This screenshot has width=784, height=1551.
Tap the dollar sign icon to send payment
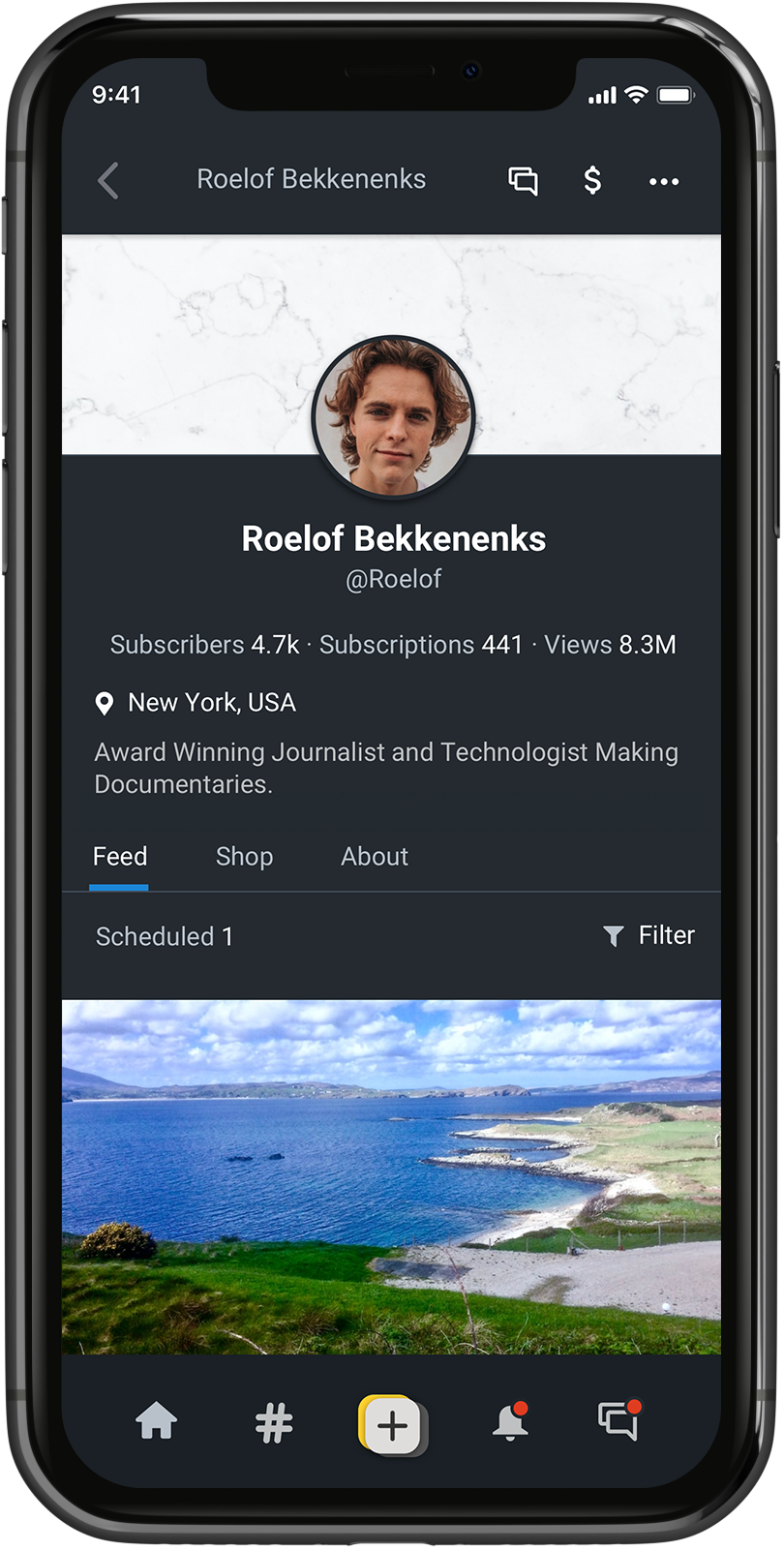592,181
